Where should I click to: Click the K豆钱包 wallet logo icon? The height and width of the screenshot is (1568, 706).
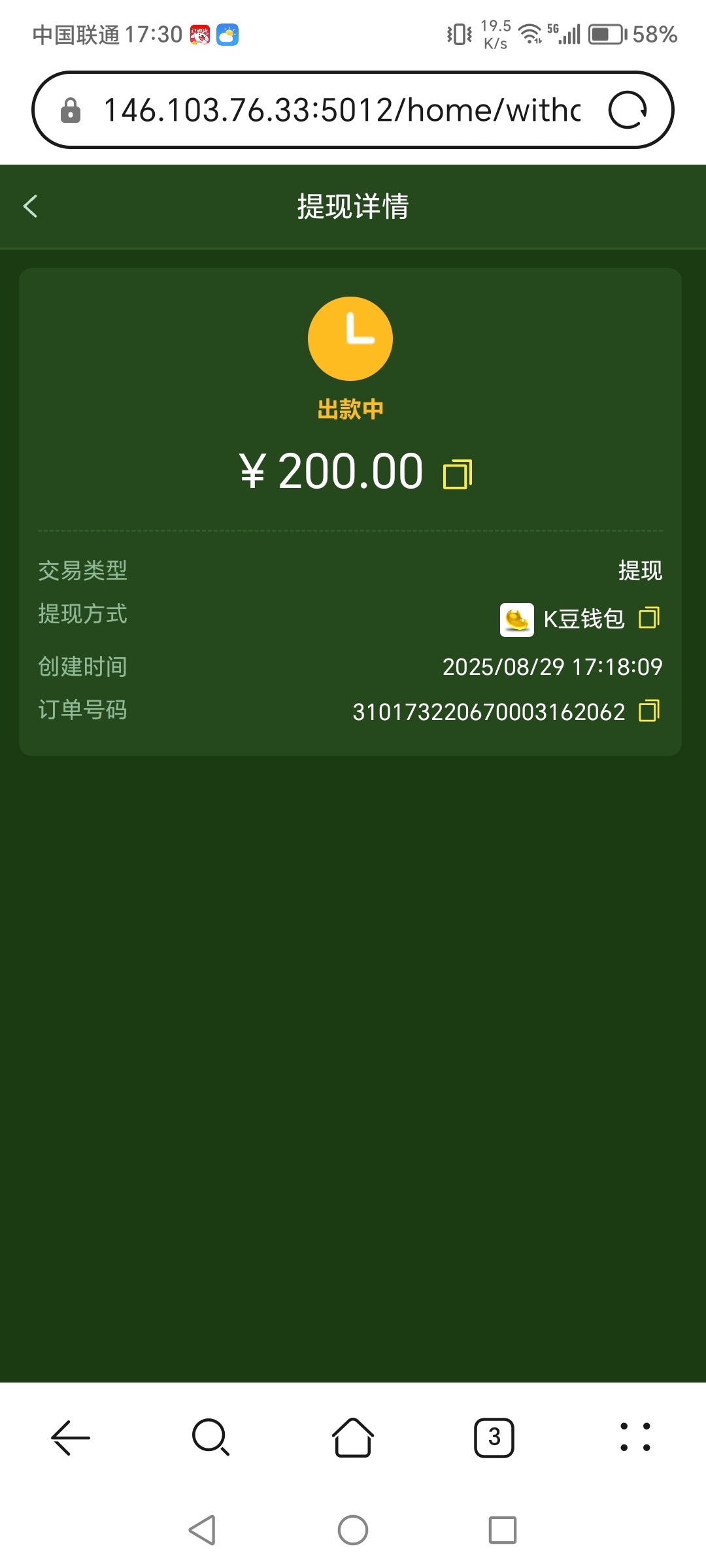[x=516, y=618]
